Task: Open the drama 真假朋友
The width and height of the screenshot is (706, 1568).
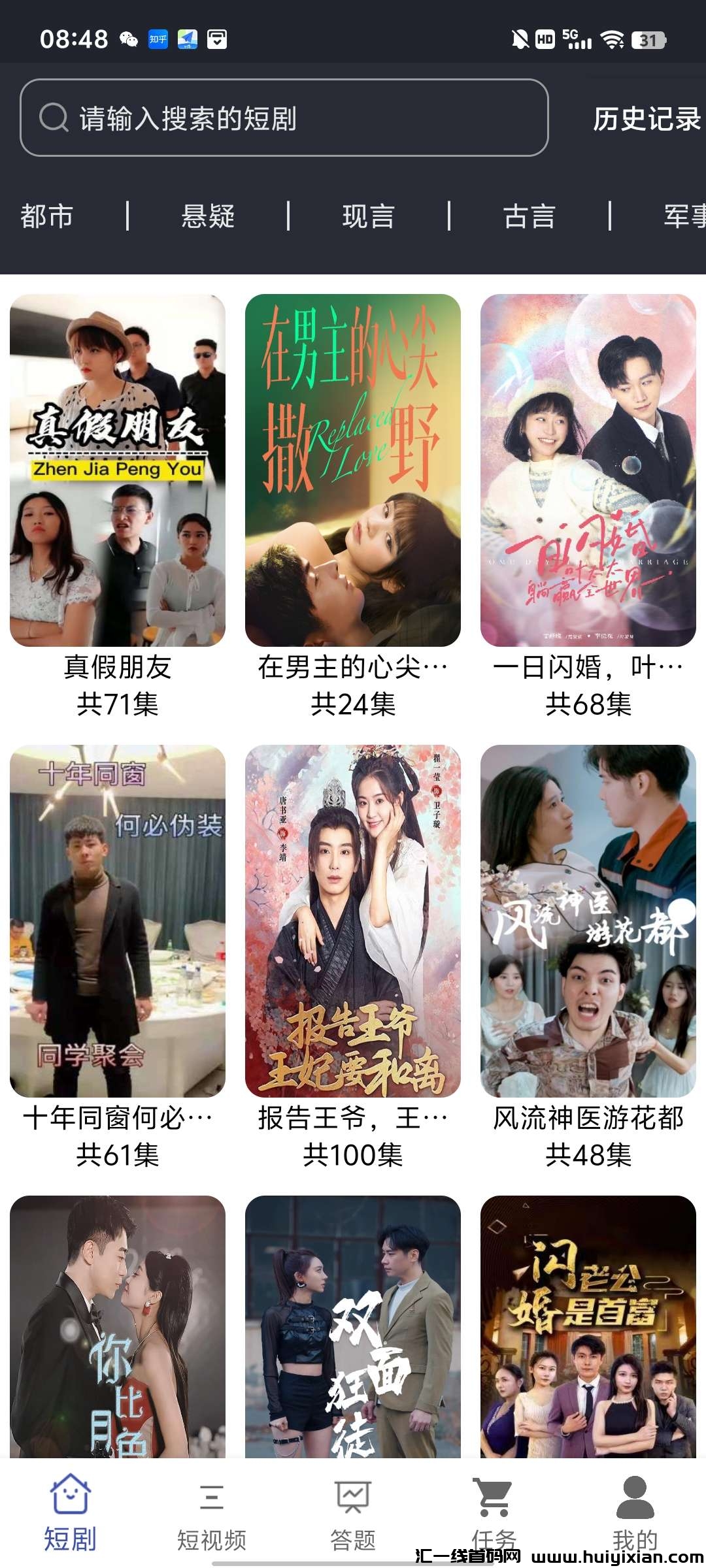Action: 118,470
